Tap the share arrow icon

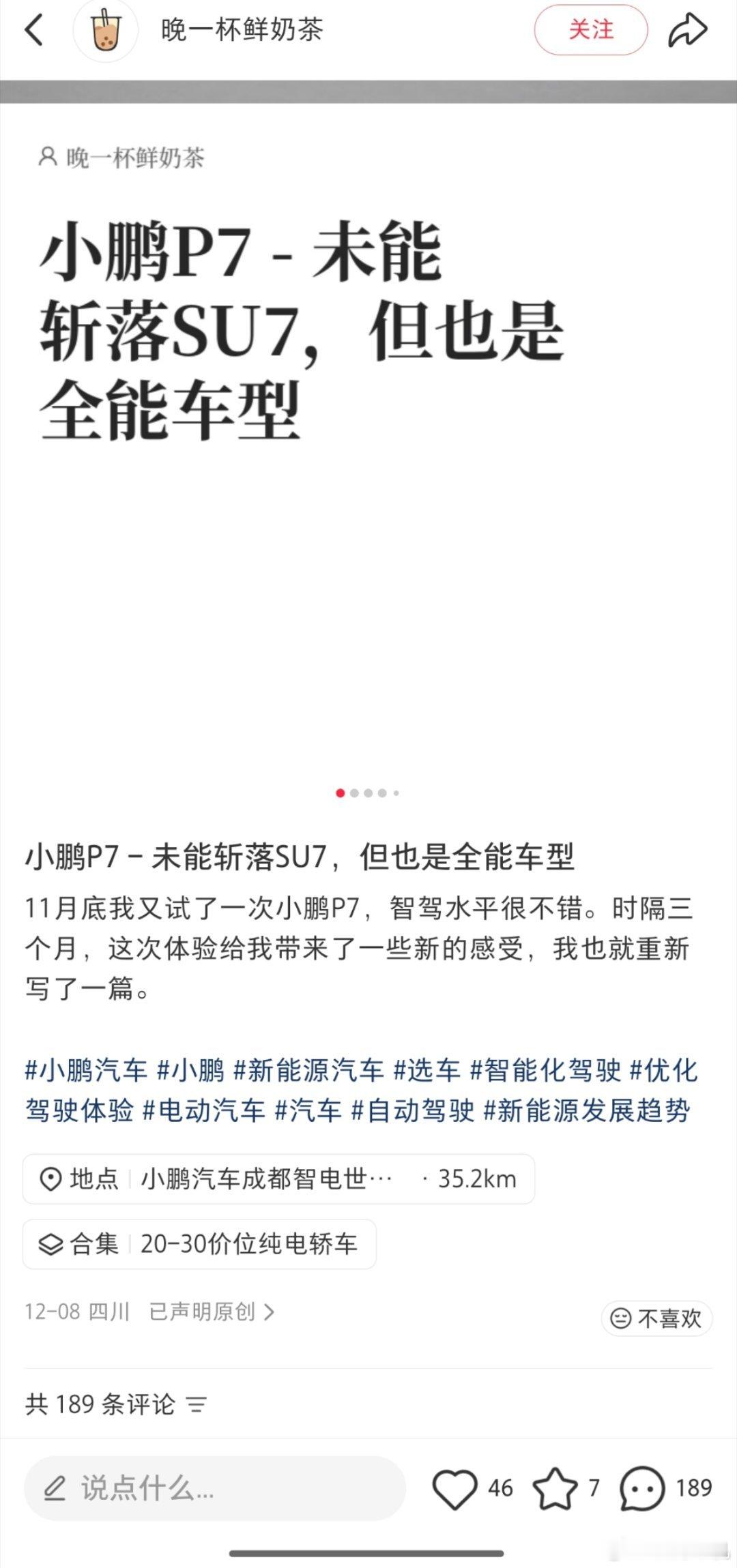pyautogui.click(x=688, y=30)
